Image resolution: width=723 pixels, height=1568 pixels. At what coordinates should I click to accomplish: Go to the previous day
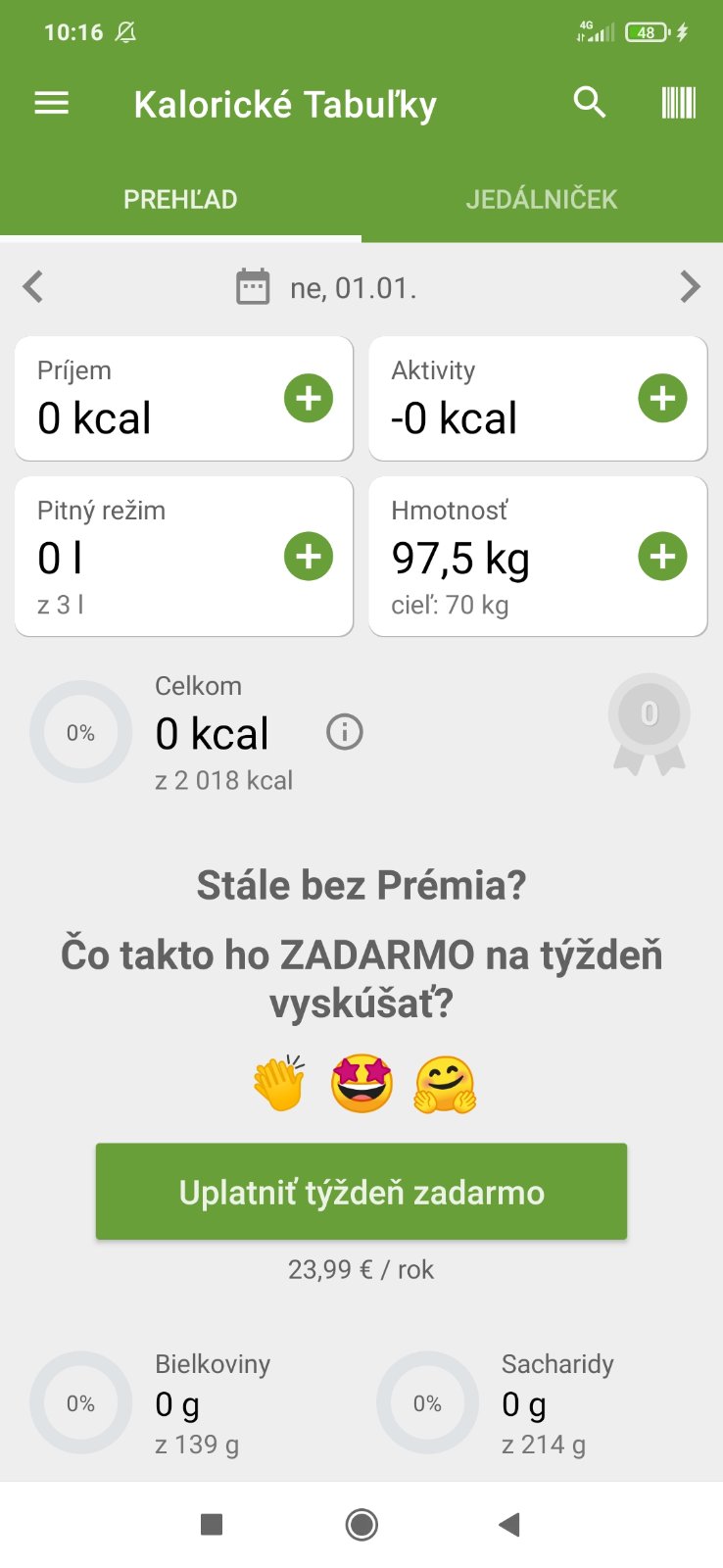tap(33, 287)
